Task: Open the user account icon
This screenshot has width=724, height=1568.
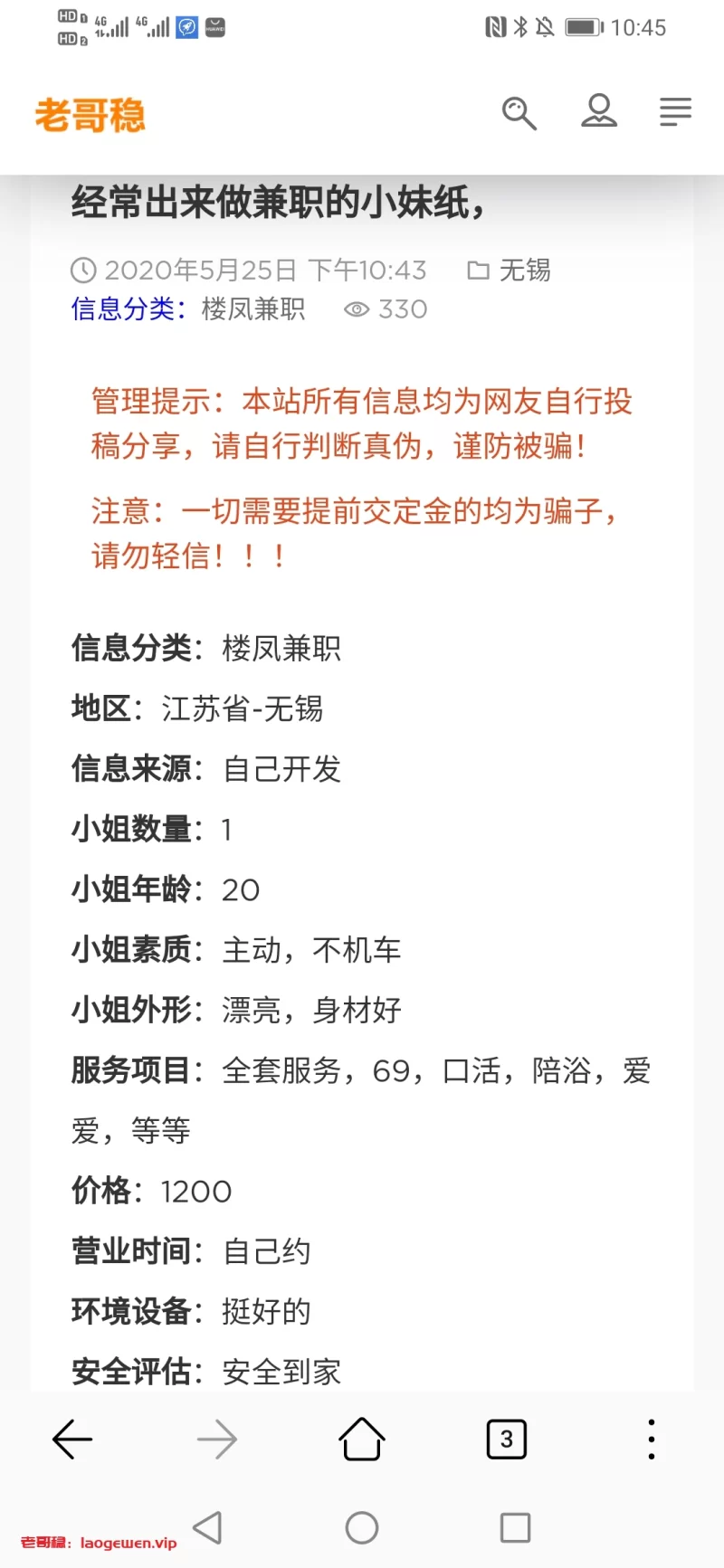Action: [x=598, y=112]
